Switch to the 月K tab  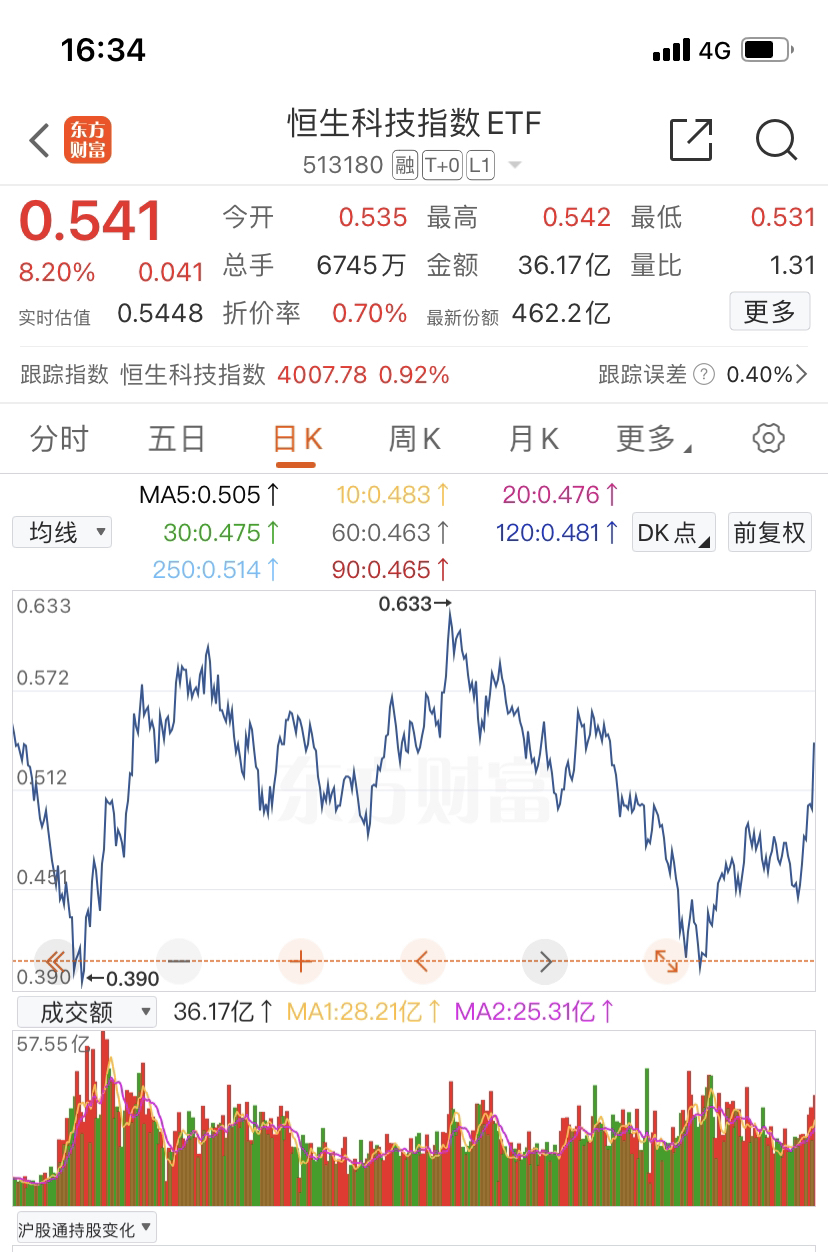pos(533,438)
